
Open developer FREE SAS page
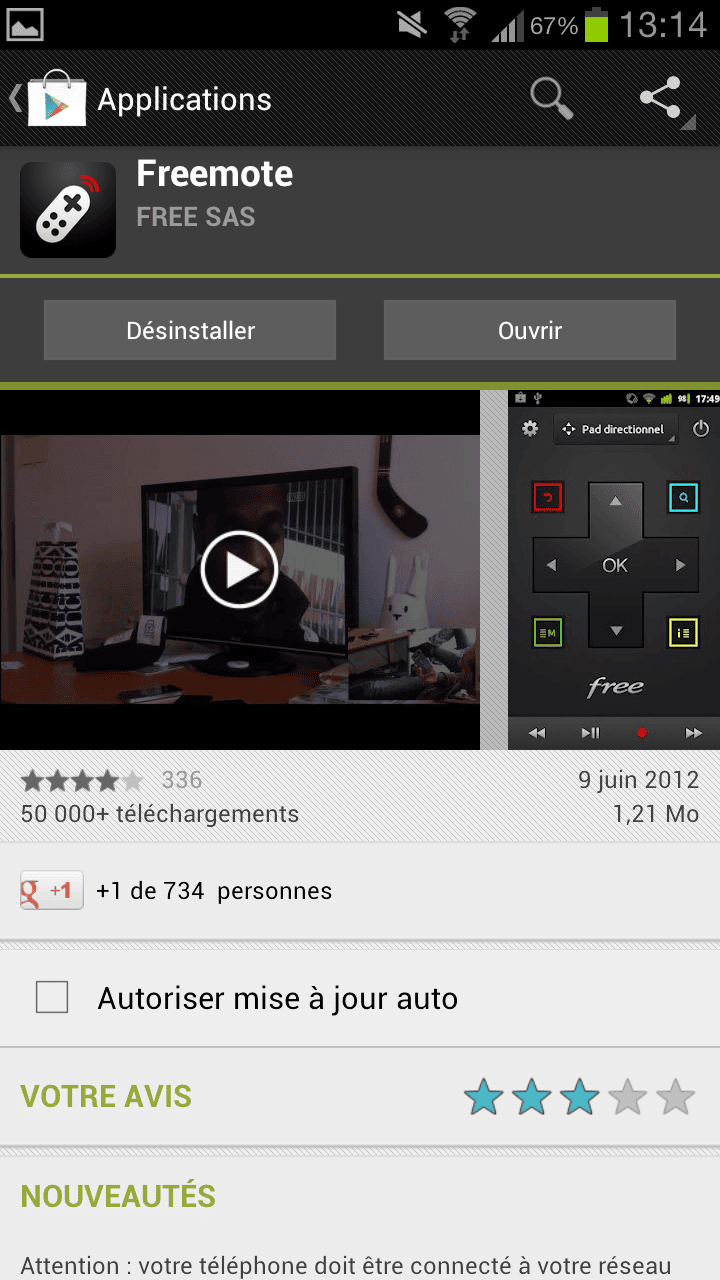pos(196,216)
